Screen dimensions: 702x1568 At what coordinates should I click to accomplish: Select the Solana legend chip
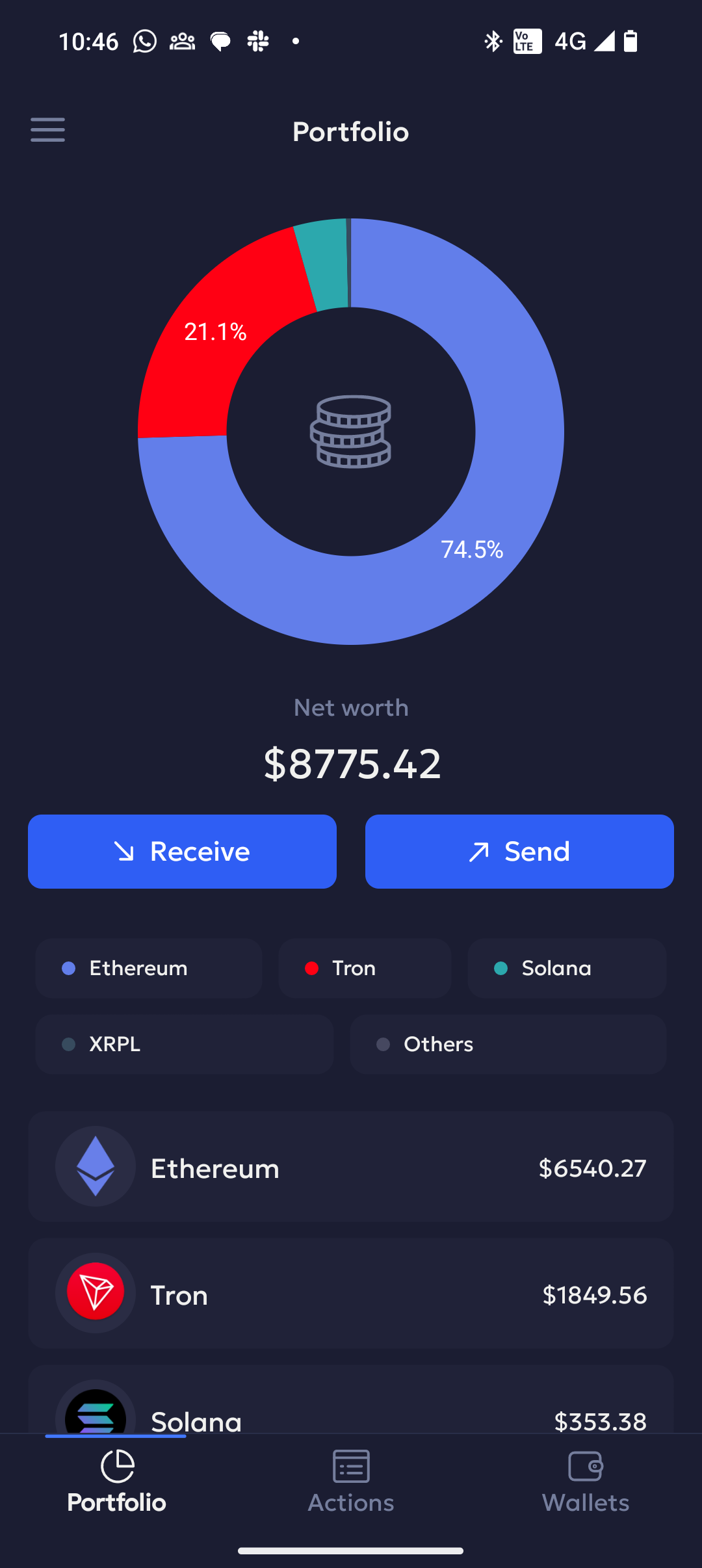[x=567, y=968]
